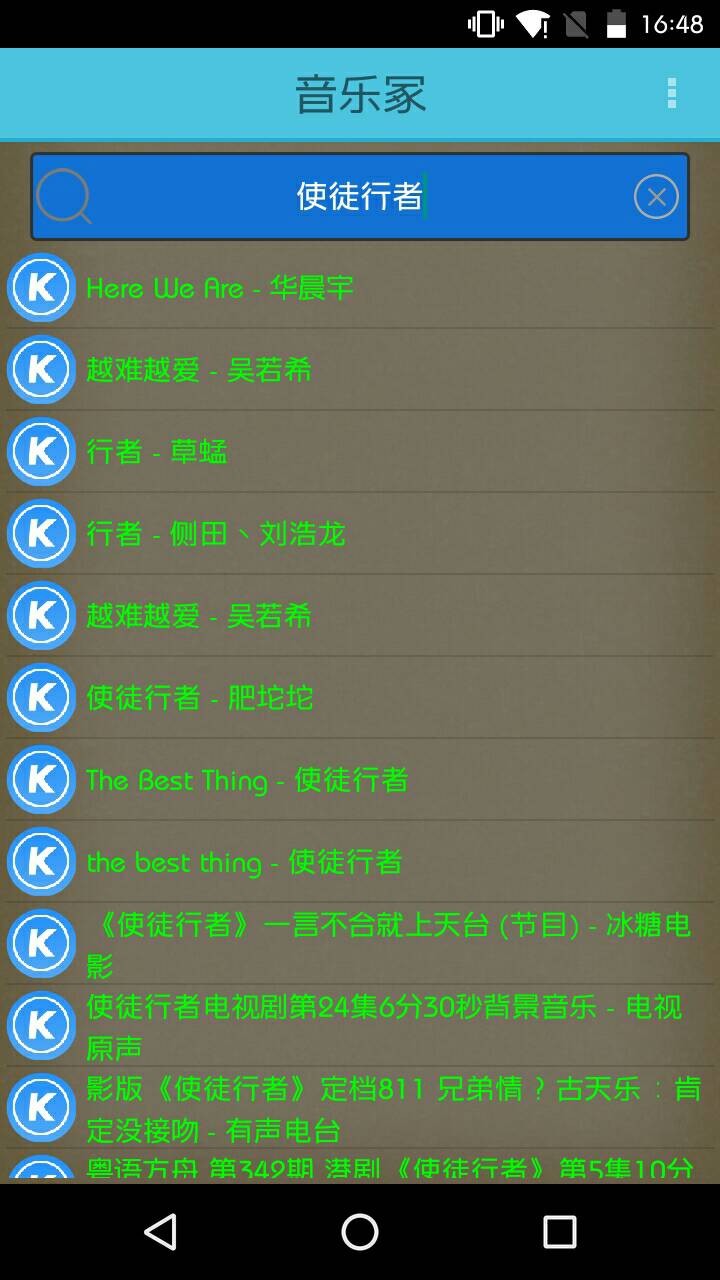Open The Best Thing - 使徒行者 with capital letters
This screenshot has height=1280, width=720.
(360, 780)
